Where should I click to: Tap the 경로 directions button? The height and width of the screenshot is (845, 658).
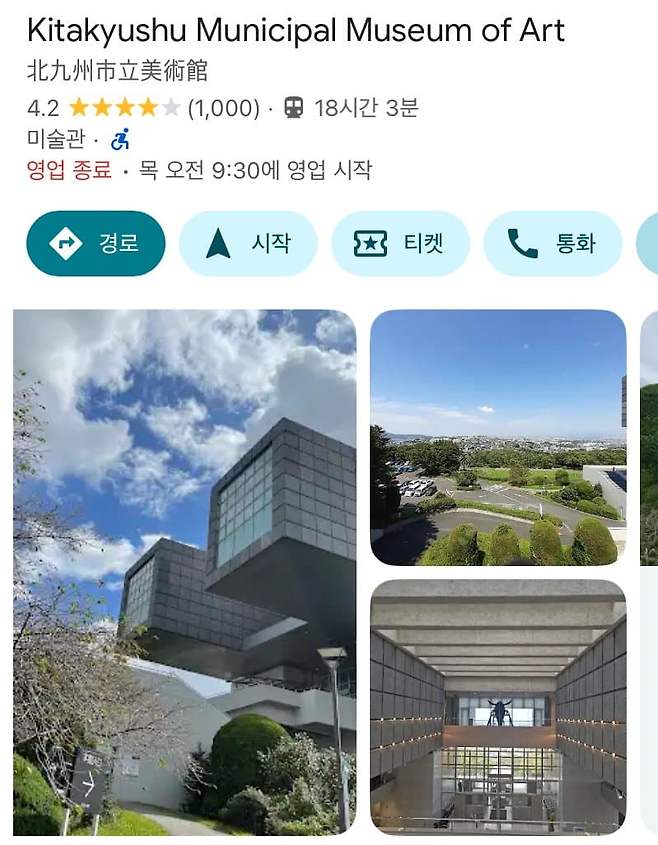tap(96, 243)
